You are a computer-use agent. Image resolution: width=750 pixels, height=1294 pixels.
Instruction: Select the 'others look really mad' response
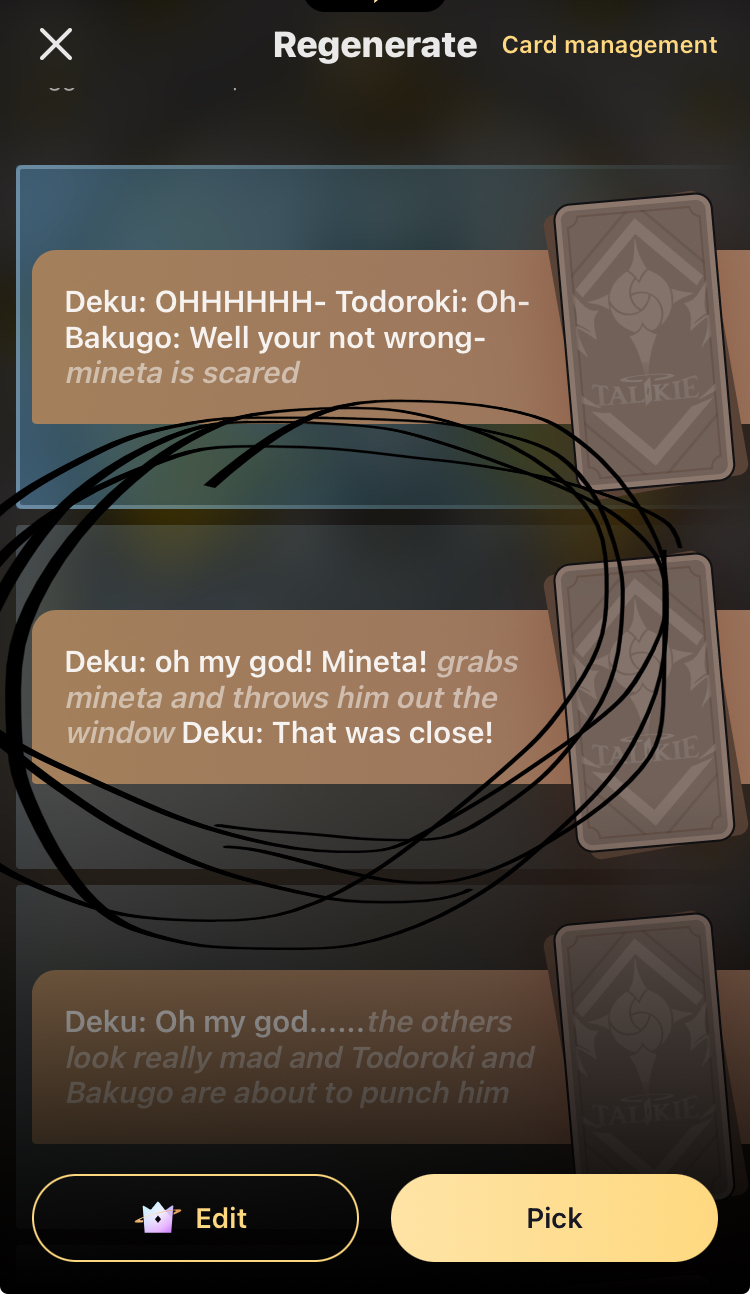point(290,1057)
